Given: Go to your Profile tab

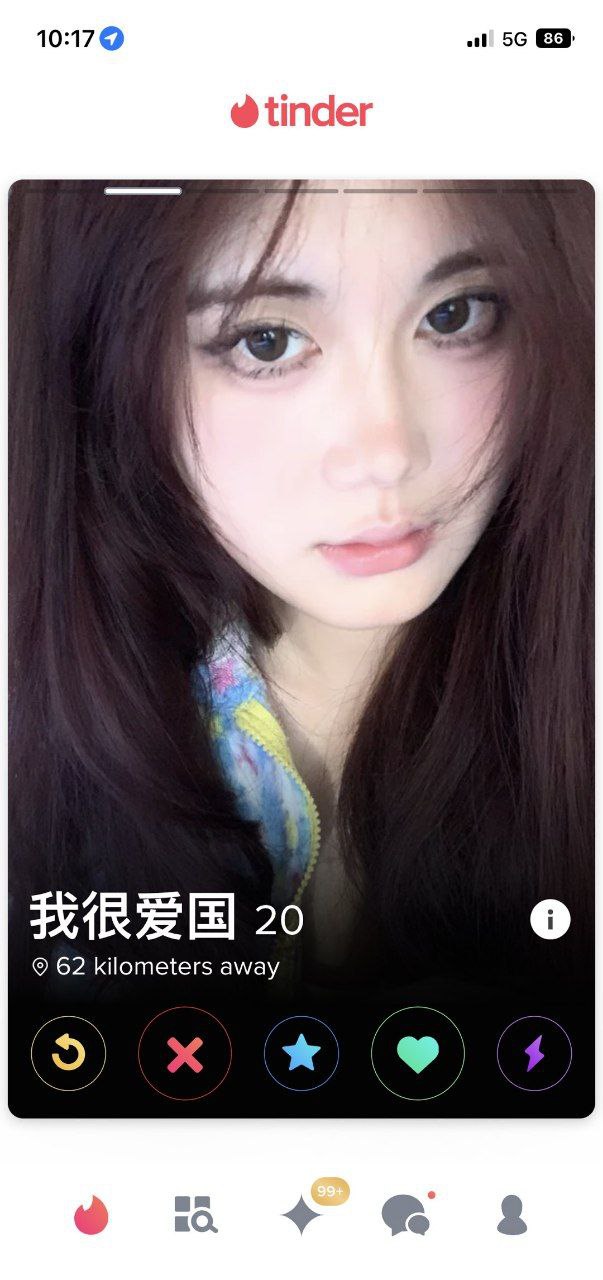Looking at the screenshot, I should 512,1215.
